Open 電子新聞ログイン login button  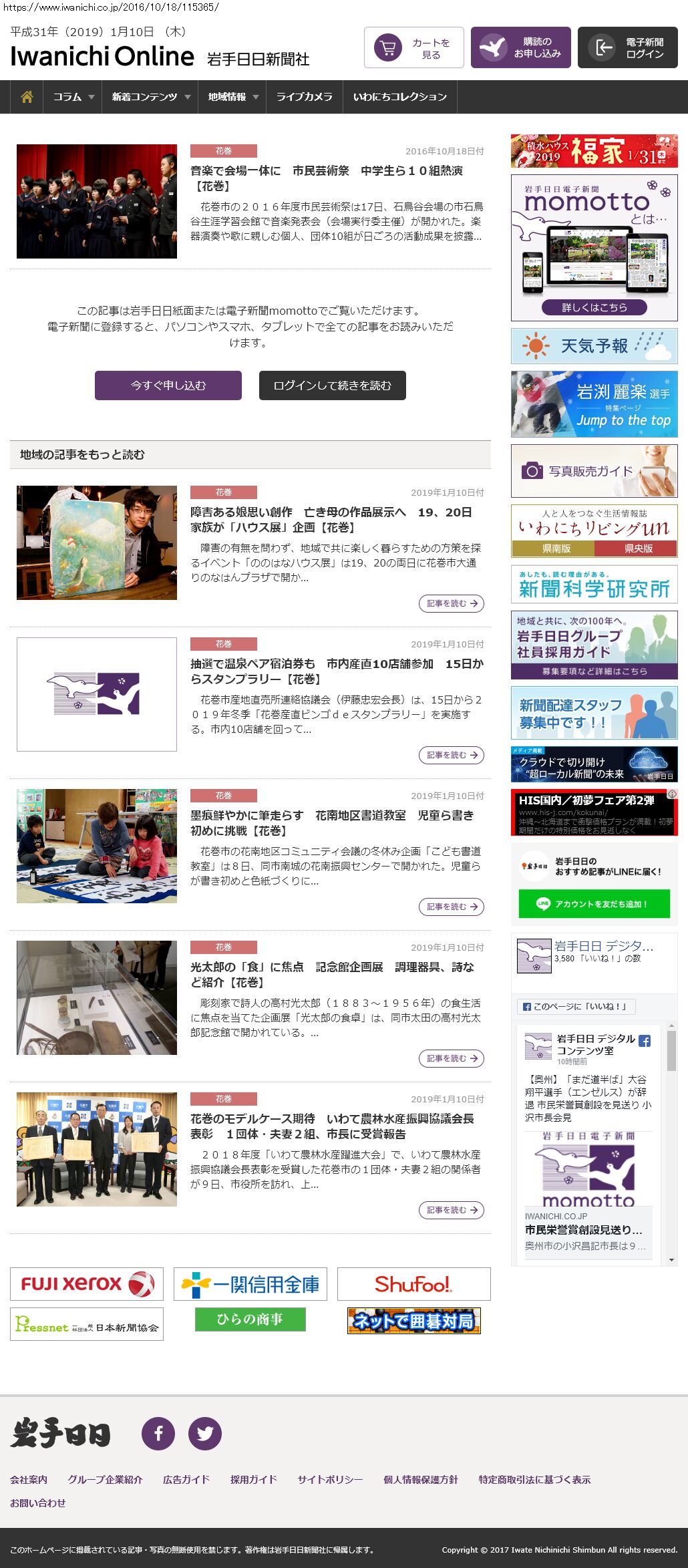coord(628,47)
